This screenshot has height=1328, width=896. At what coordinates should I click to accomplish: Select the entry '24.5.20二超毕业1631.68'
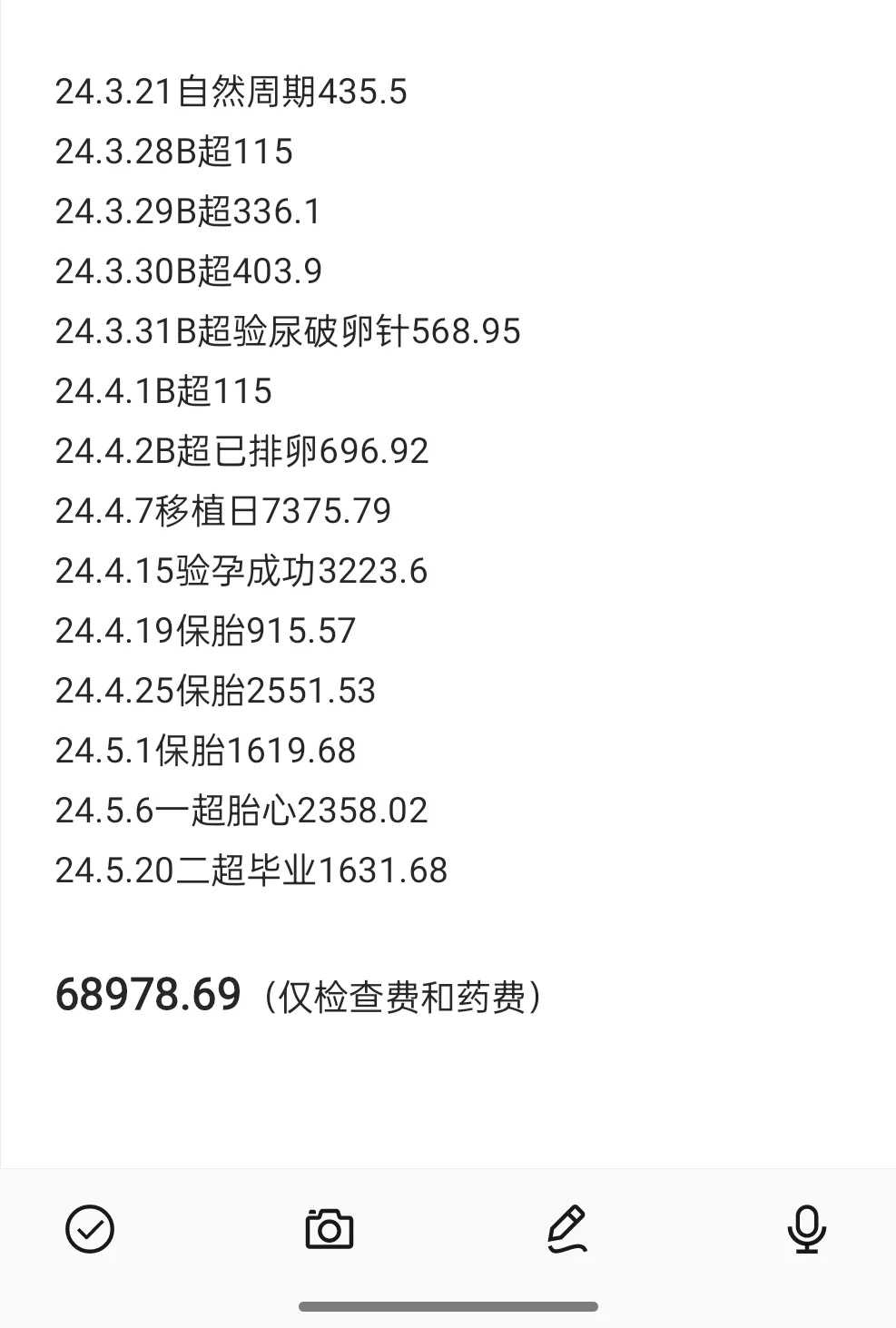pyautogui.click(x=251, y=870)
